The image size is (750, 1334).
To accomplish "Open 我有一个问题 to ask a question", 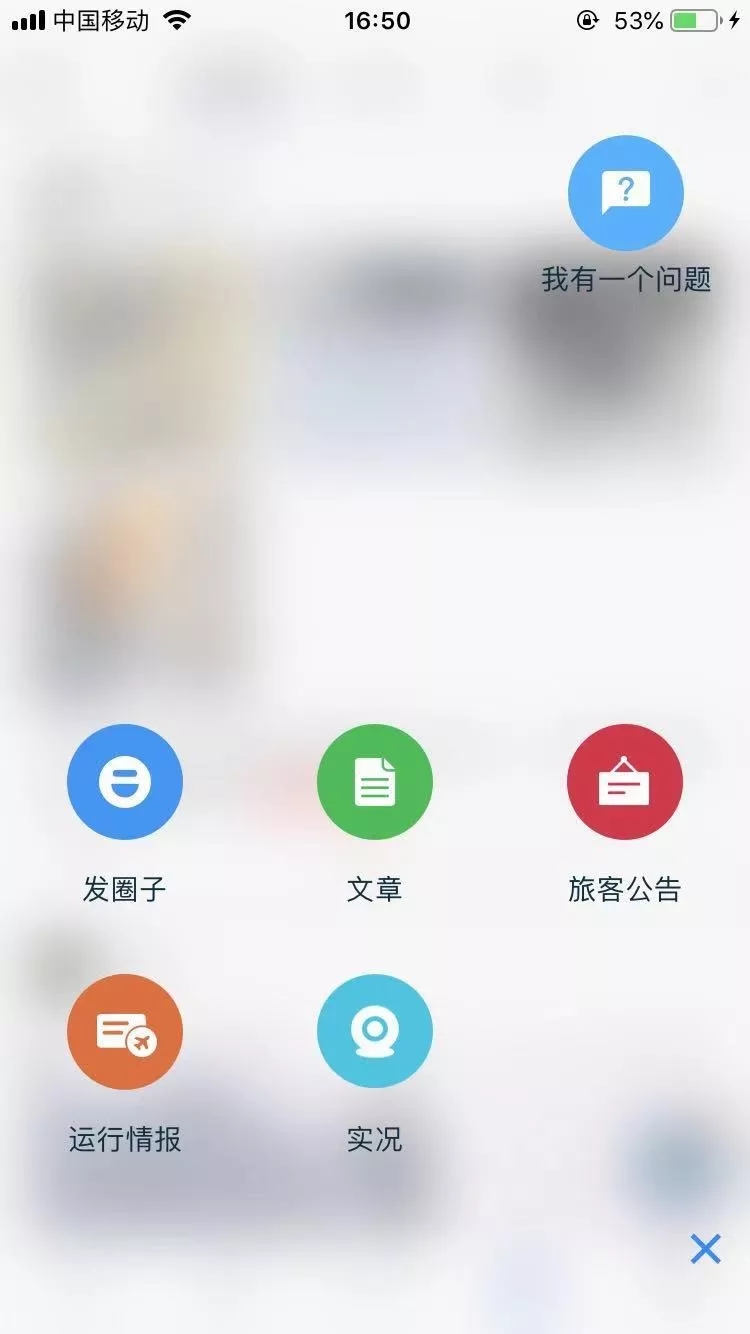I will tap(626, 194).
